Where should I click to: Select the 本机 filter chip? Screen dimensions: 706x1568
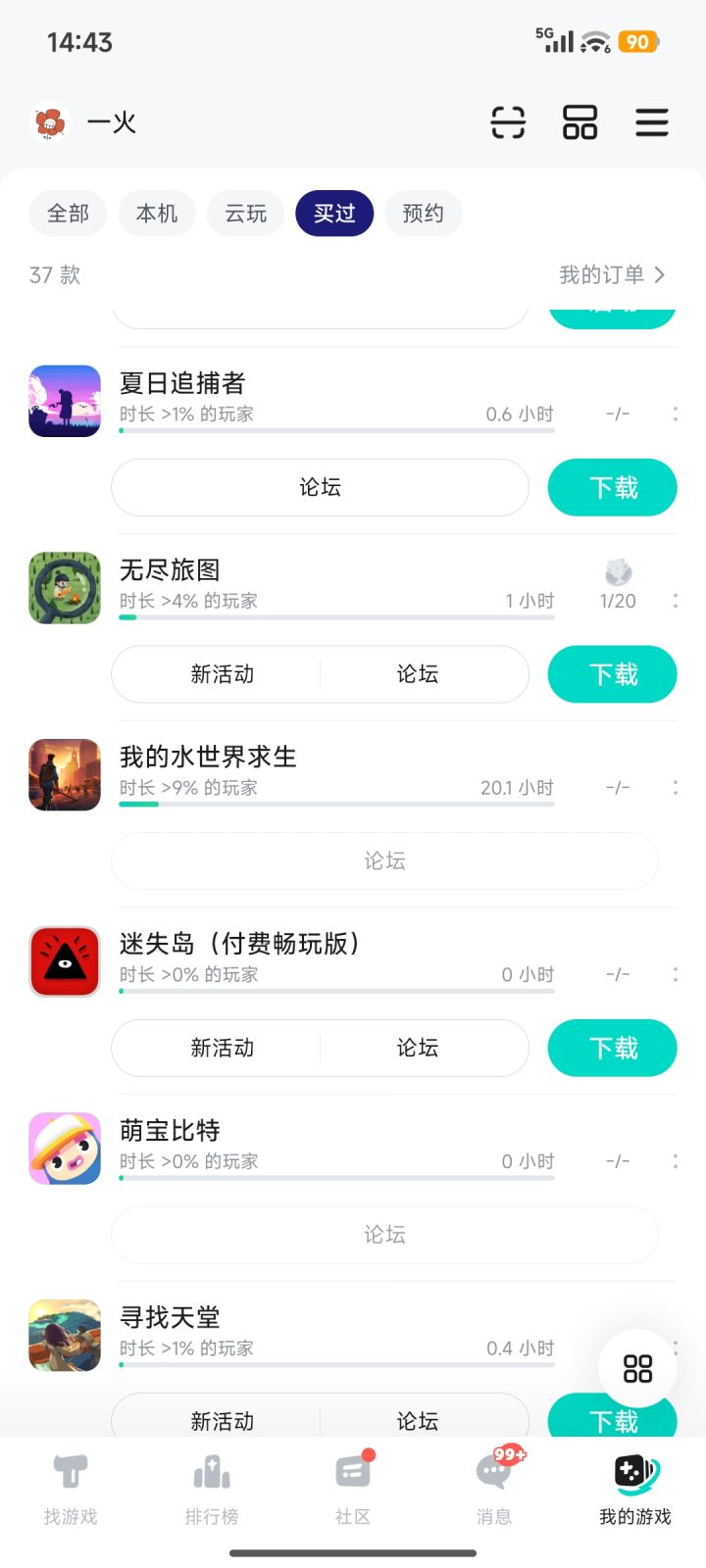click(157, 214)
